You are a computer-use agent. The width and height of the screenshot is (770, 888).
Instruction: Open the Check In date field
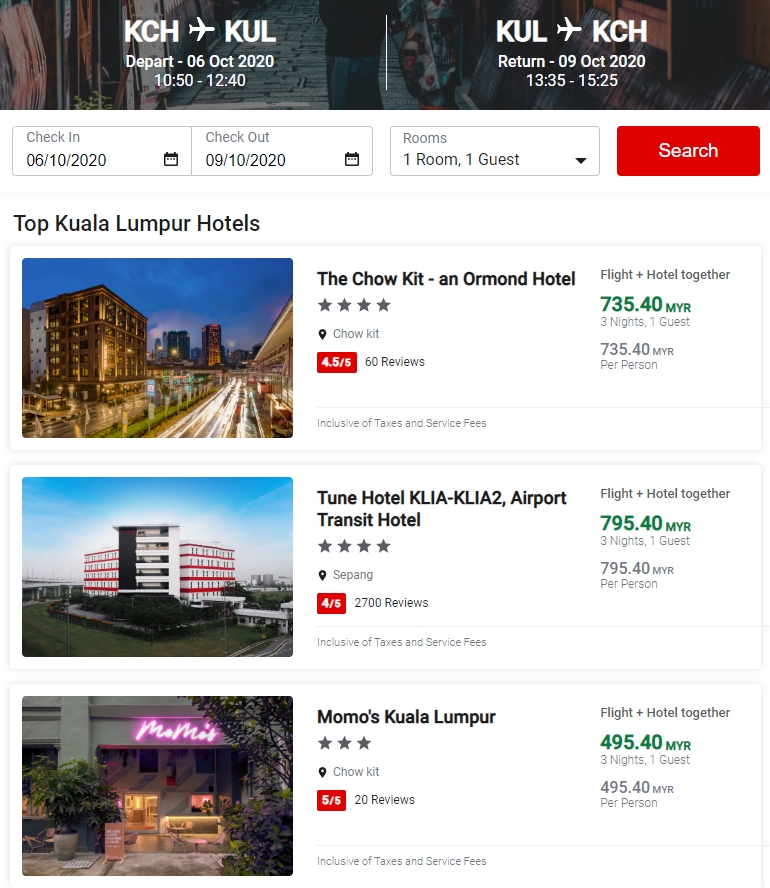click(101, 151)
